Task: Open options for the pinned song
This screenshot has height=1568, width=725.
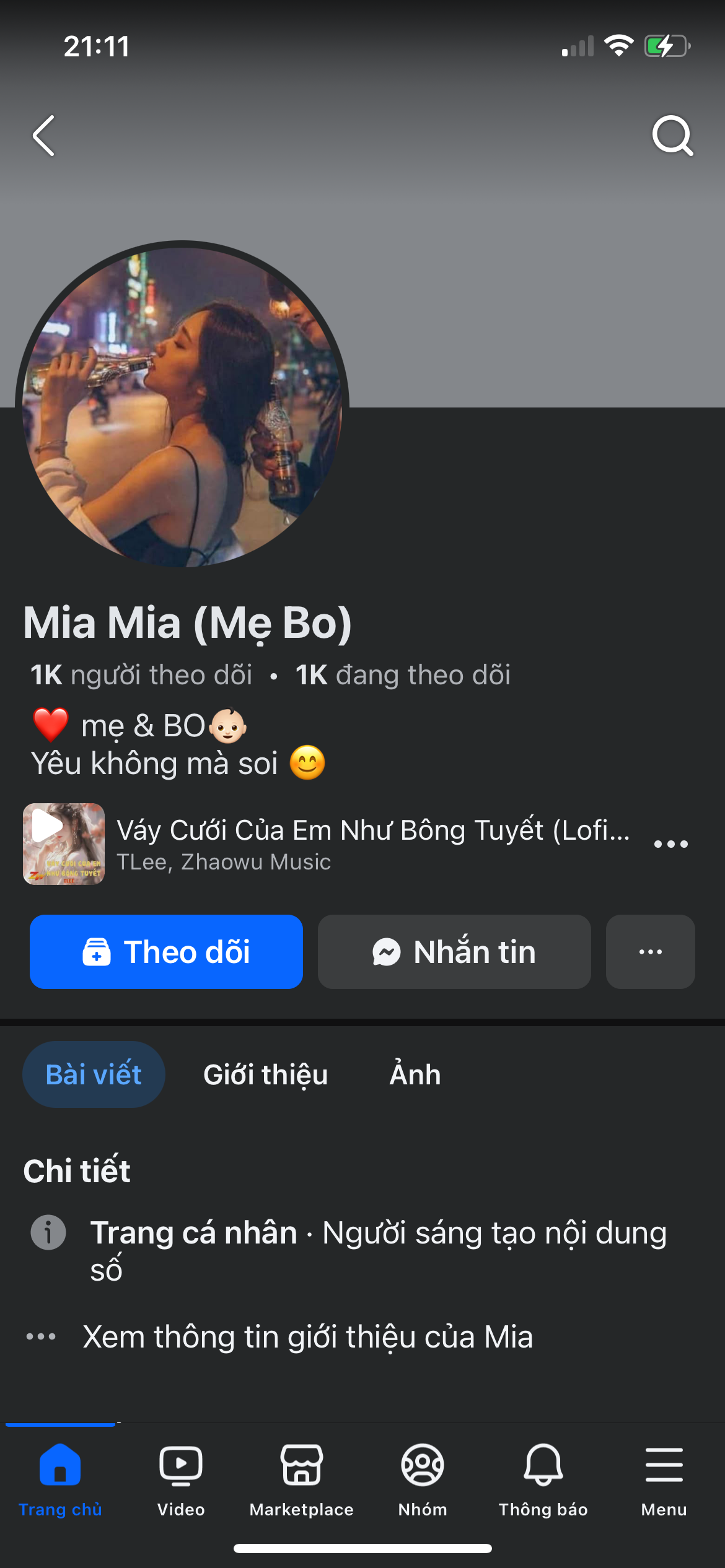Action: coord(670,844)
